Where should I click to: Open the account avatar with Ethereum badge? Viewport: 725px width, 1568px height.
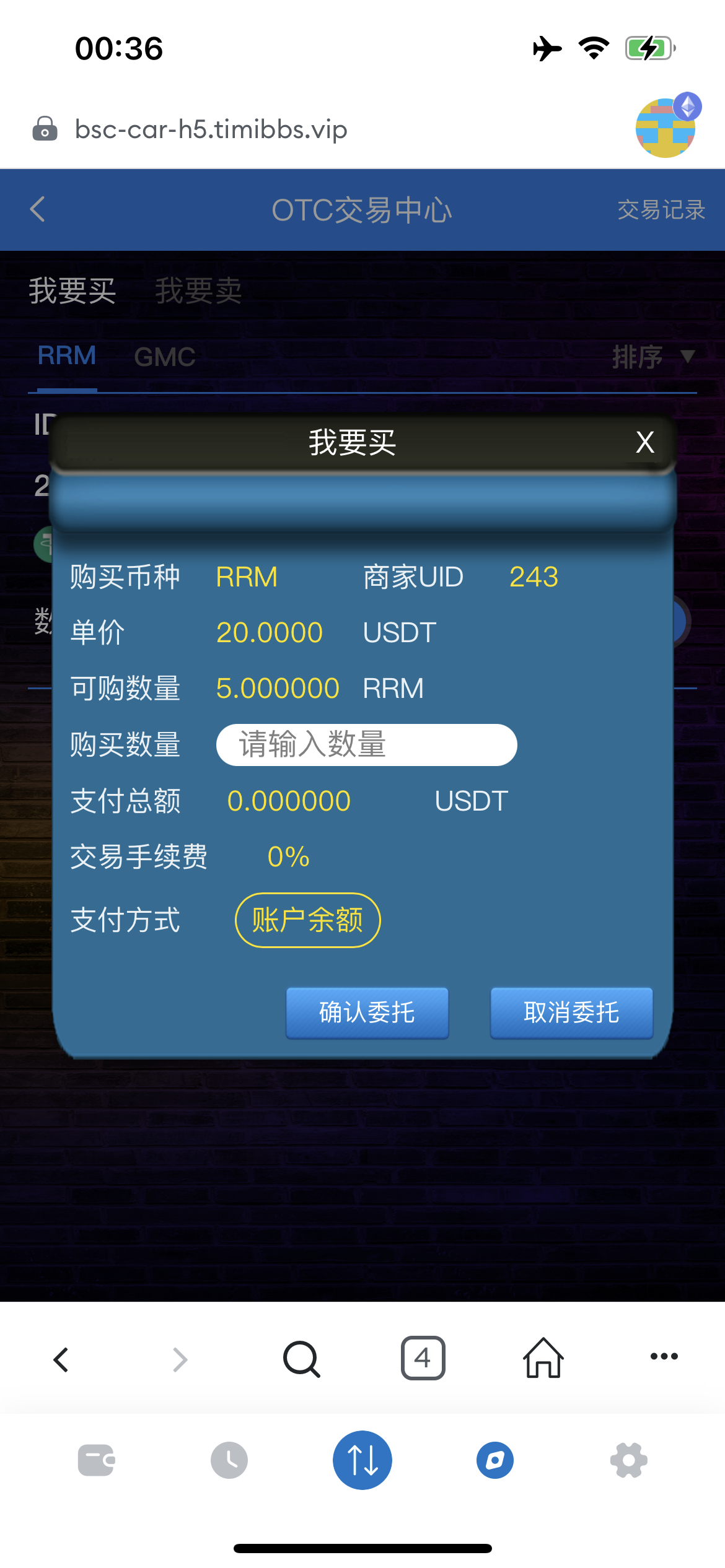pos(668,125)
